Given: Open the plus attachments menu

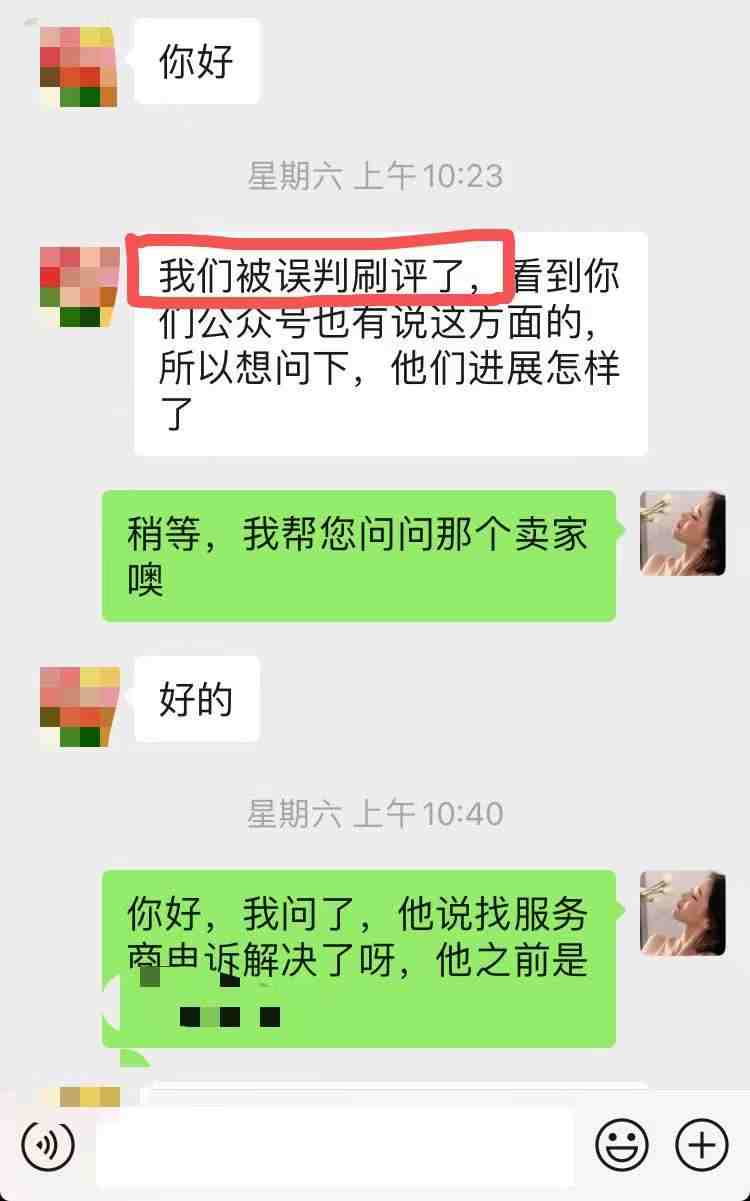Looking at the screenshot, I should tap(702, 1143).
